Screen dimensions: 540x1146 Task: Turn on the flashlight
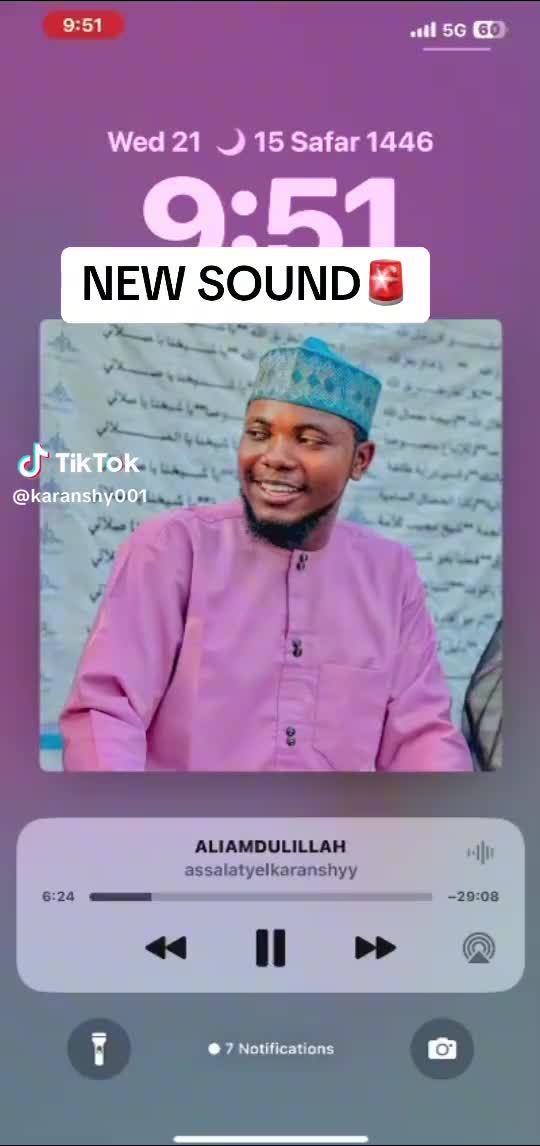click(x=99, y=1049)
